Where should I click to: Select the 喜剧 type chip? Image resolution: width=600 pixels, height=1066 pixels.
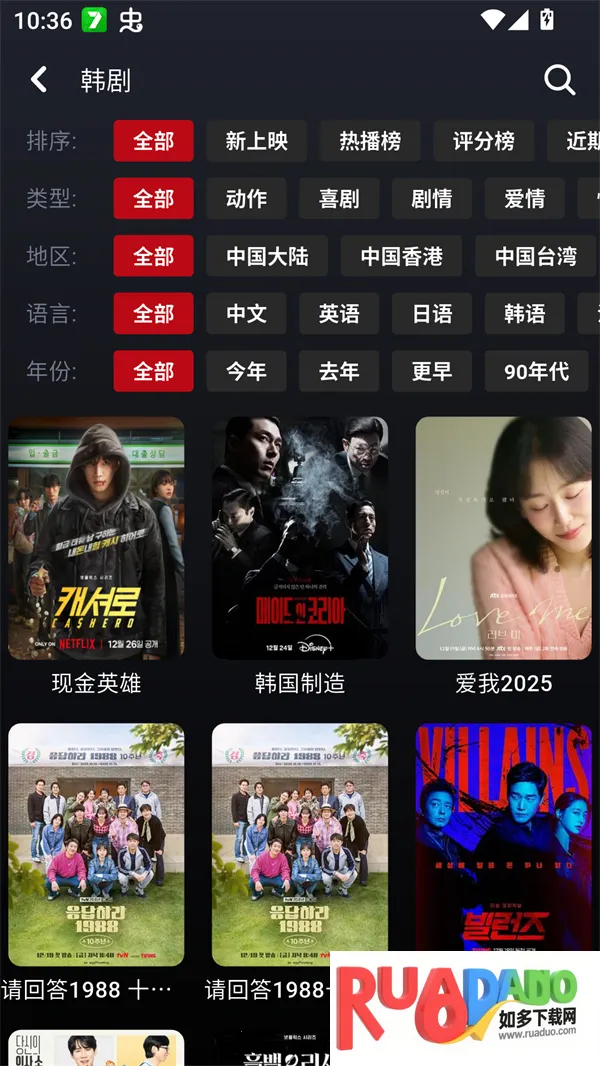339,199
